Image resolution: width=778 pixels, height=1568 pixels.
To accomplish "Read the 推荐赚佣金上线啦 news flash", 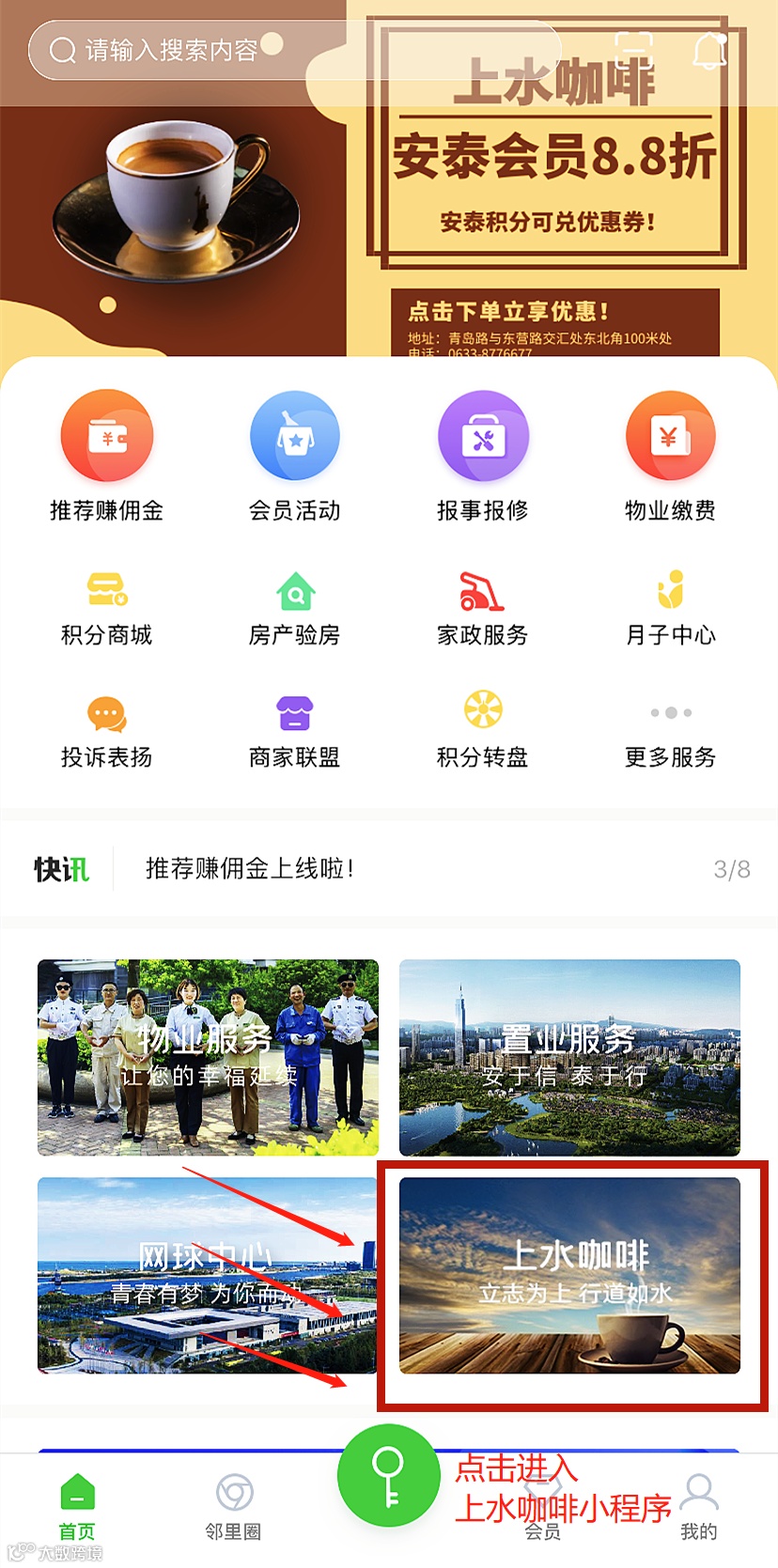I will [250, 869].
